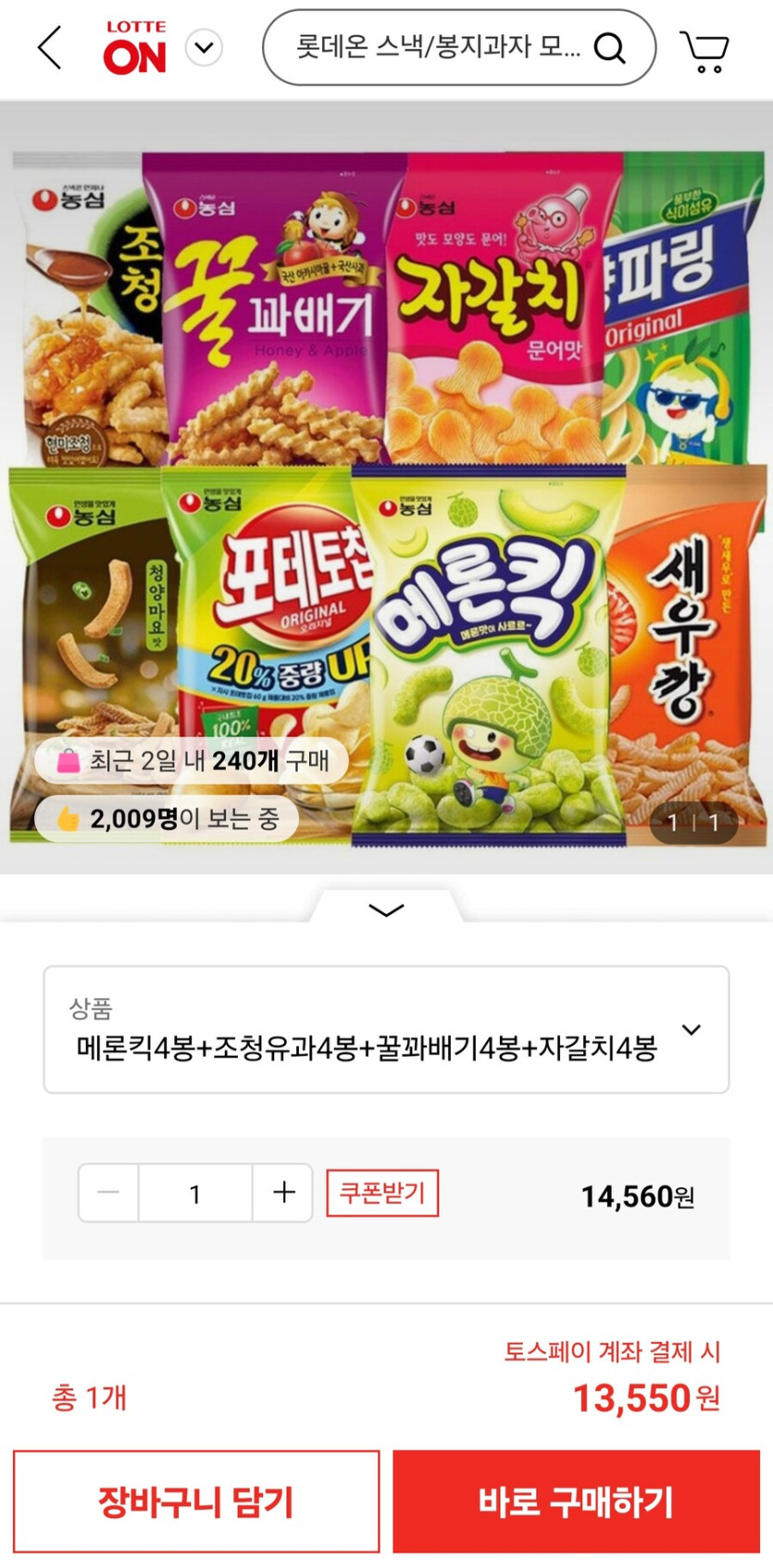The image size is (773, 1568).
Task: Decrease quantity with the minus icon
Action: click(107, 1193)
